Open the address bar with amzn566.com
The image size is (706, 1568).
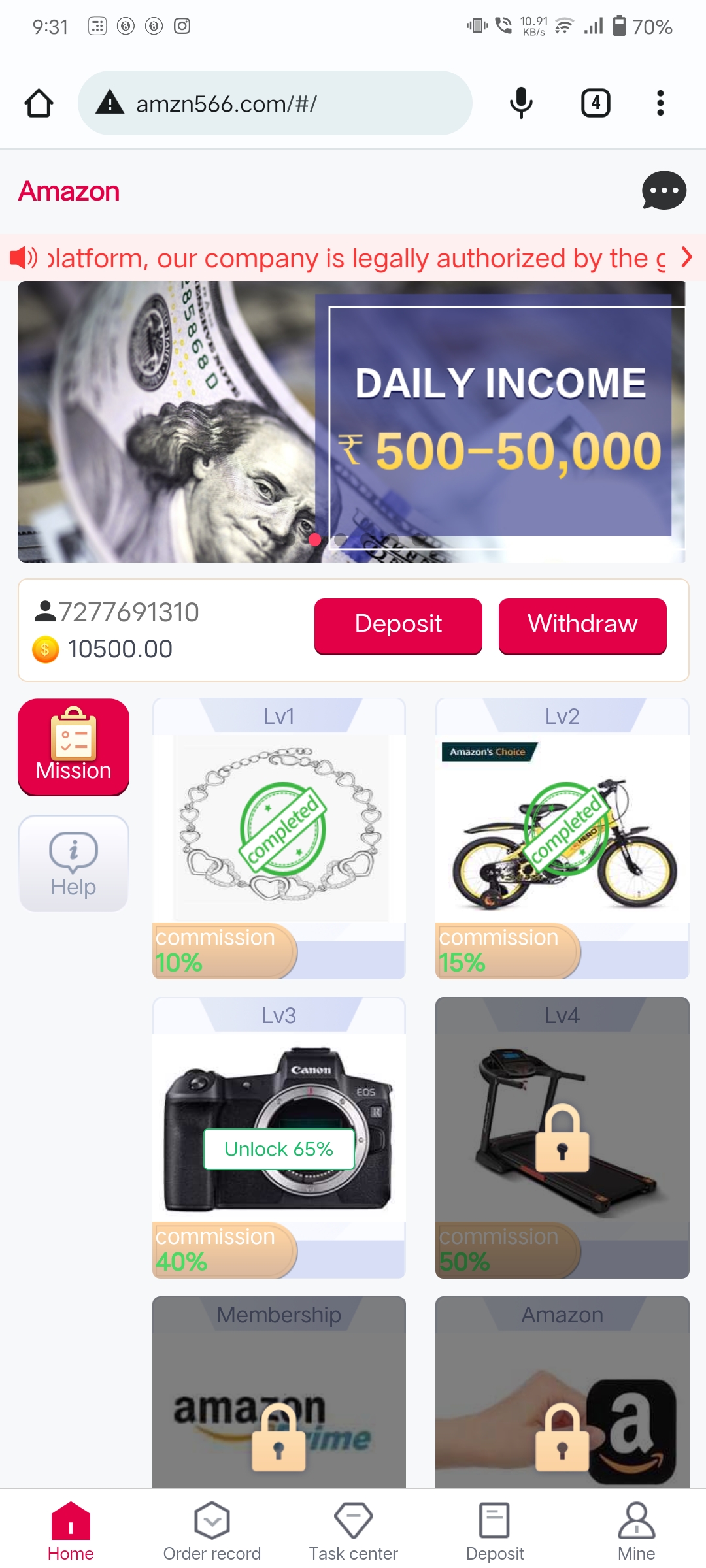pyautogui.click(x=275, y=103)
